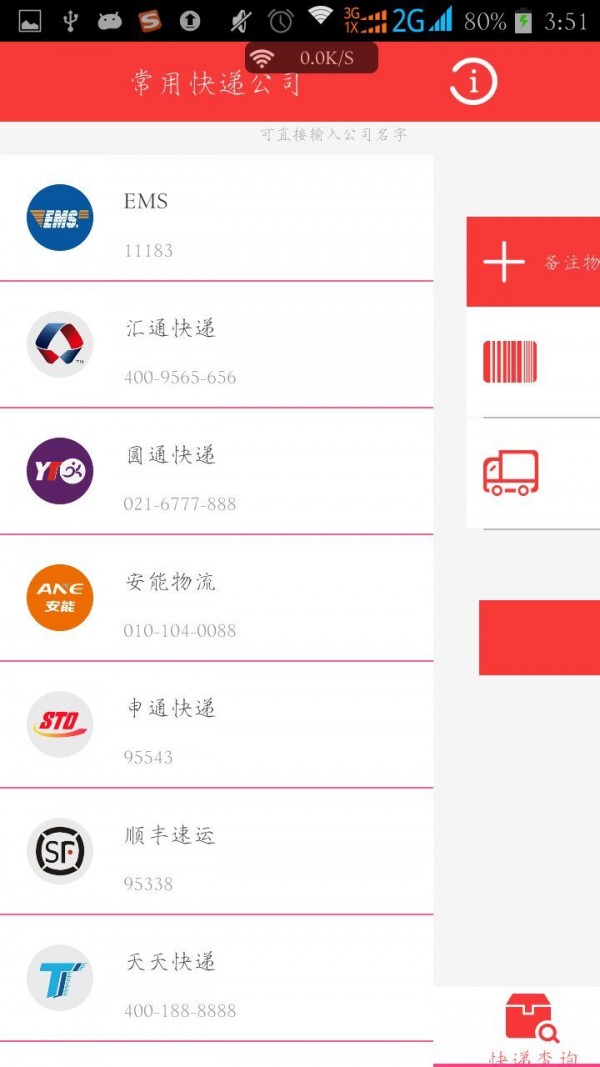Pick 申通快递 as the courier

coord(216,725)
